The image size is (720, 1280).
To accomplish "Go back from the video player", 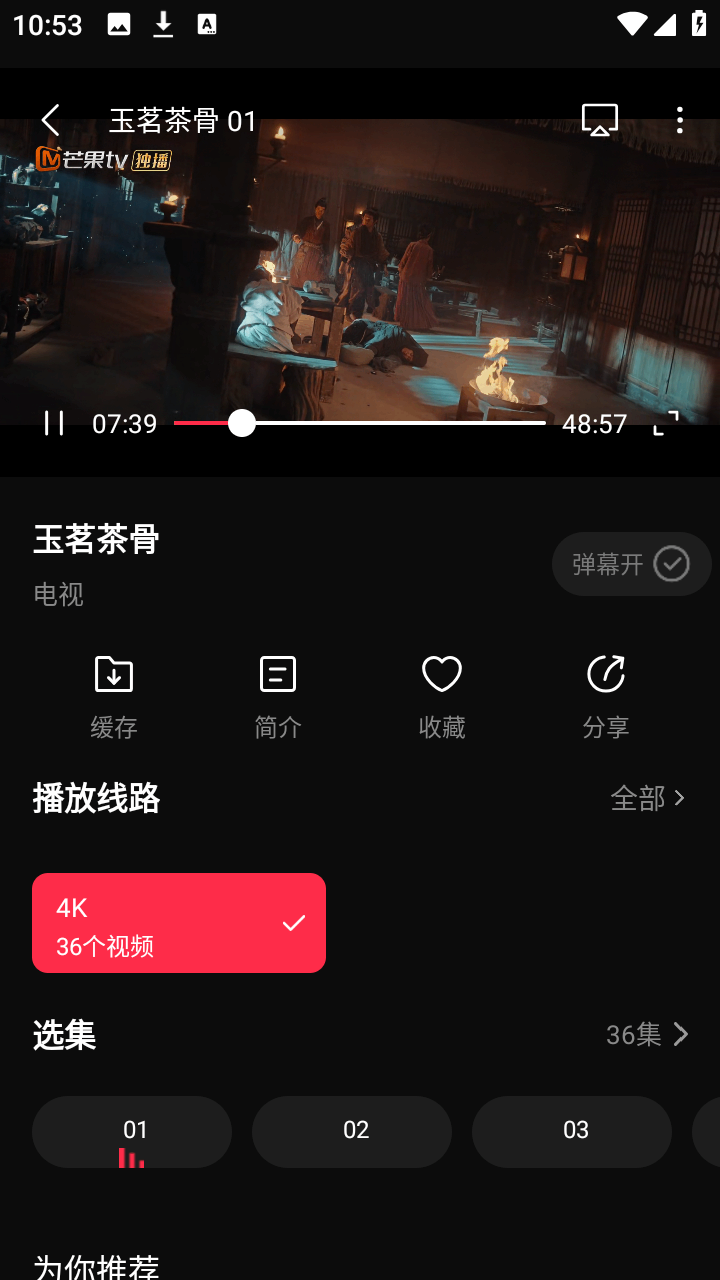I will click(x=50, y=120).
